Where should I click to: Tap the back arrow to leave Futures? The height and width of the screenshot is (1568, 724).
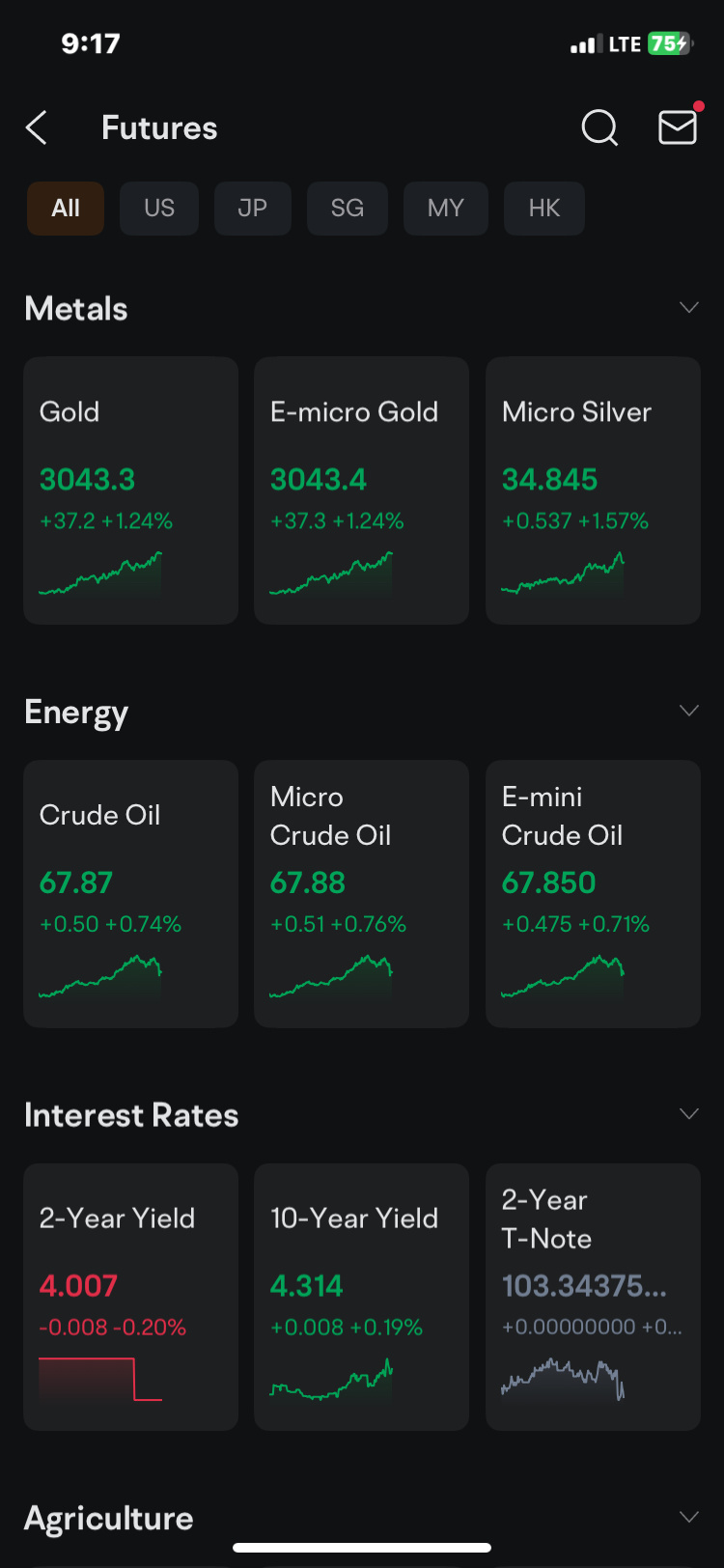click(36, 126)
